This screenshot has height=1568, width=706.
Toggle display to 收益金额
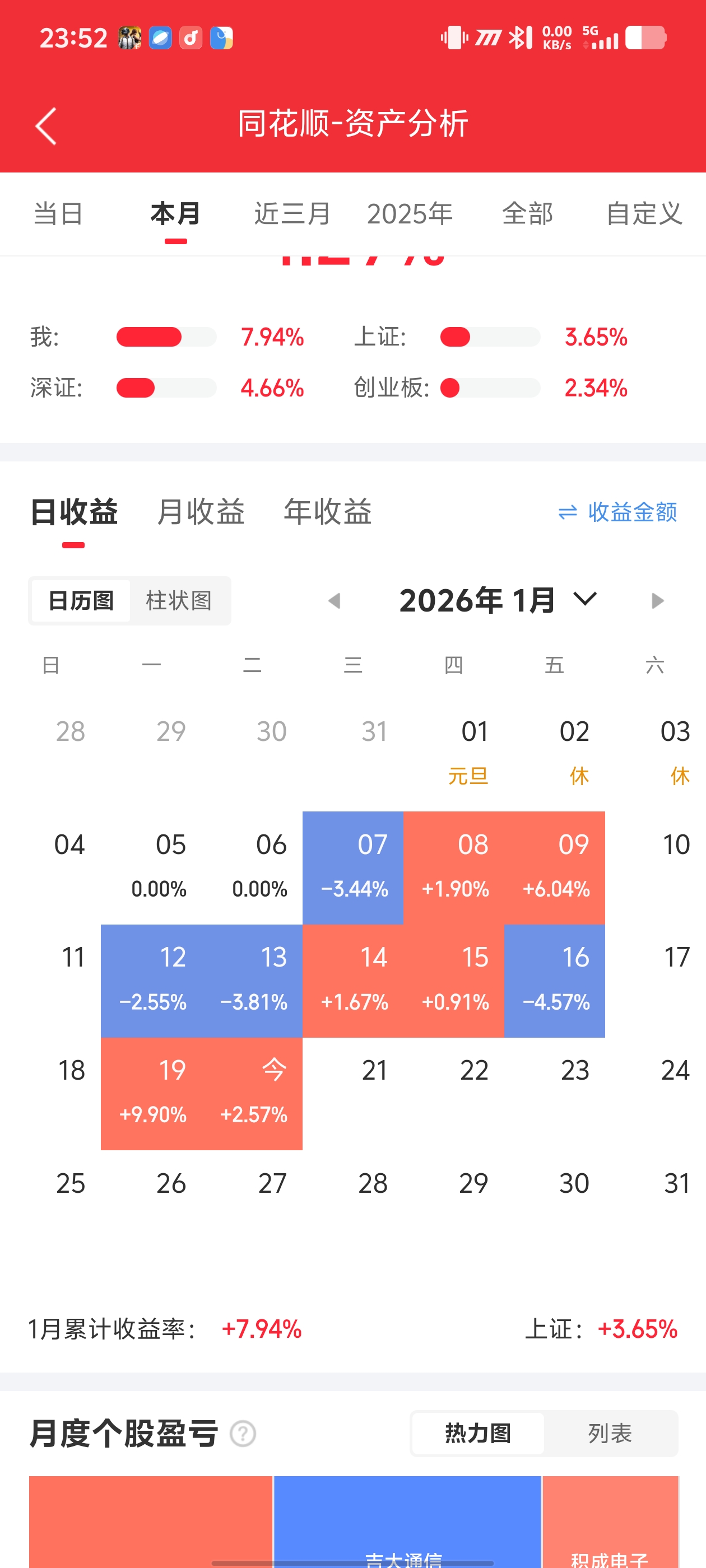(x=617, y=512)
